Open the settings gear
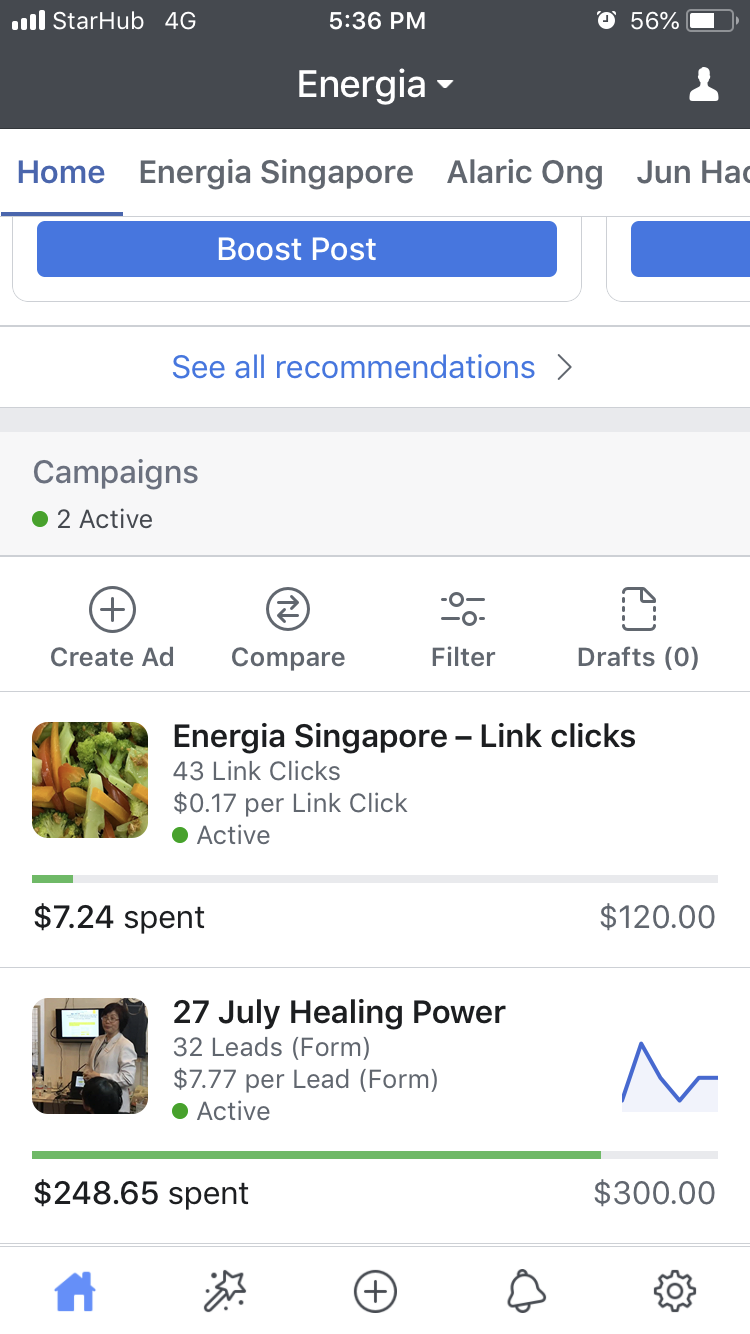 675,1291
